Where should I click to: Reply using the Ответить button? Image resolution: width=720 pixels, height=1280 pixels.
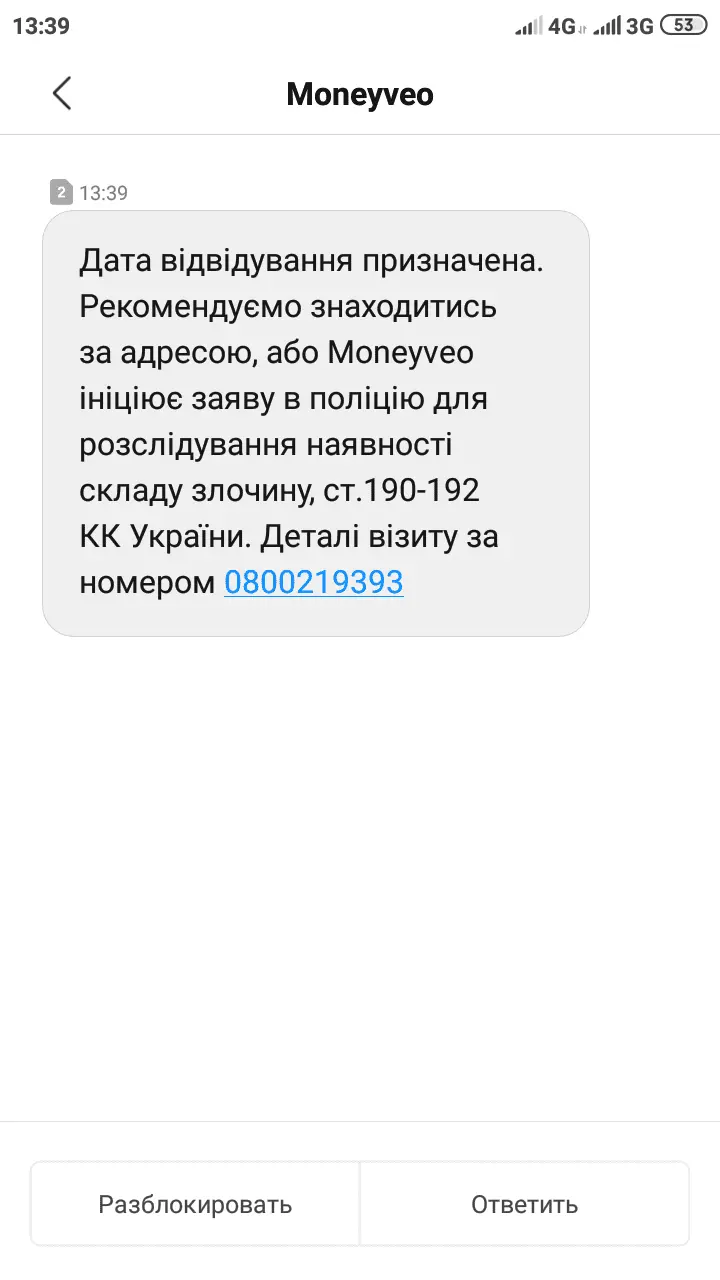point(524,1204)
